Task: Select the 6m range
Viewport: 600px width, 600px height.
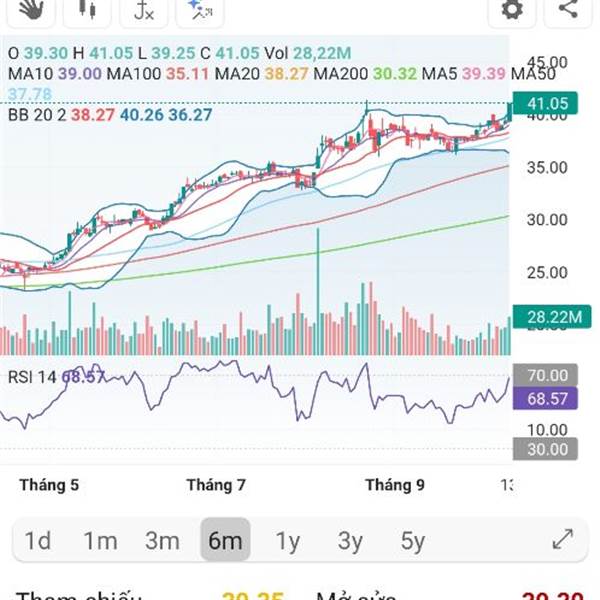Action: pyautogui.click(x=225, y=541)
